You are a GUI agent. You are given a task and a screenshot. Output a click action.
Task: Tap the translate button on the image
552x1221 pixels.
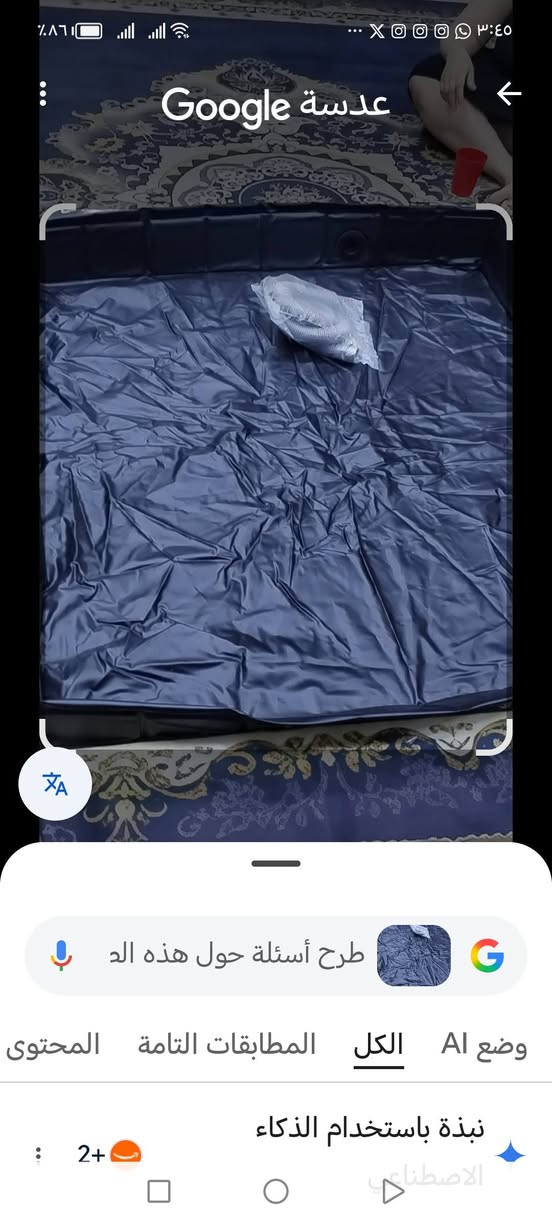[55, 784]
